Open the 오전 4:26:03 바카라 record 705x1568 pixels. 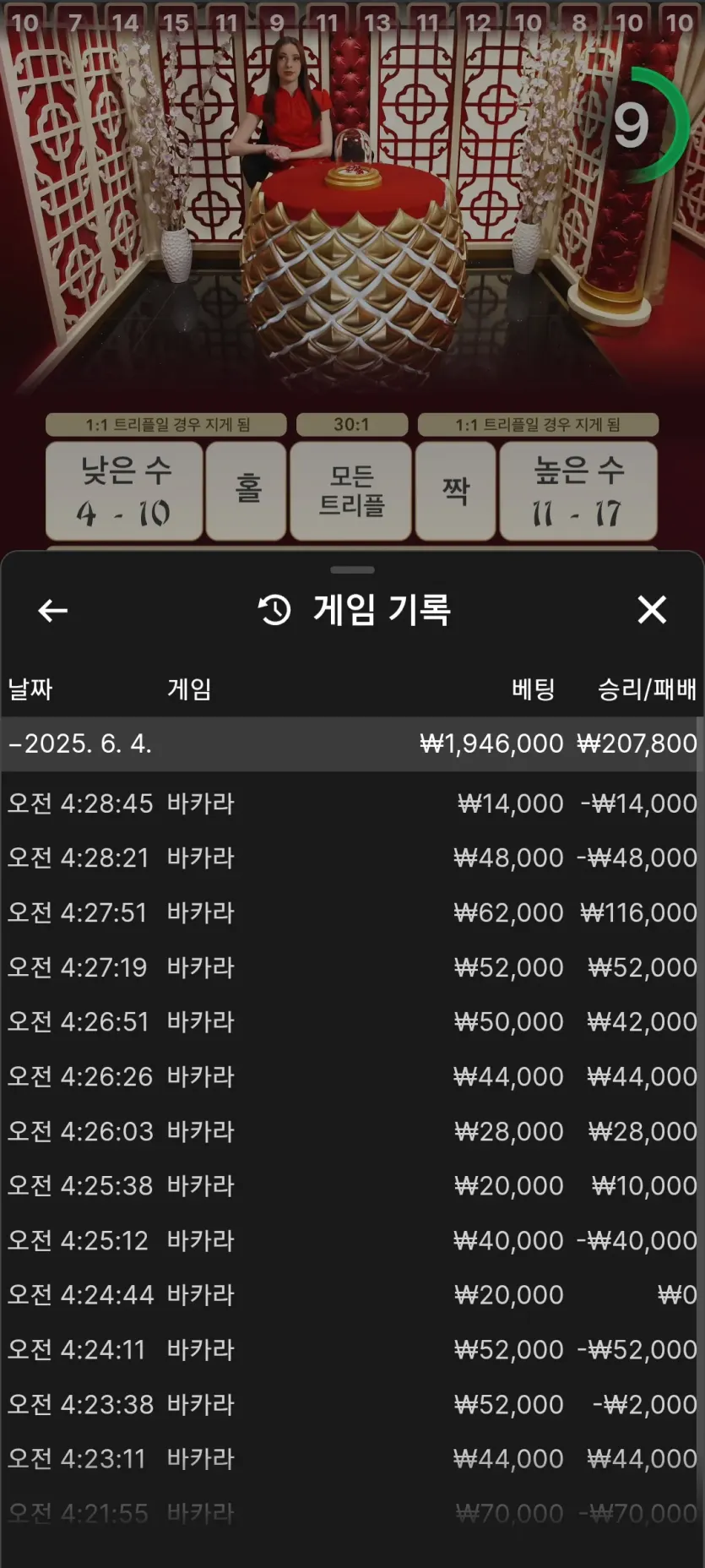click(352, 1130)
